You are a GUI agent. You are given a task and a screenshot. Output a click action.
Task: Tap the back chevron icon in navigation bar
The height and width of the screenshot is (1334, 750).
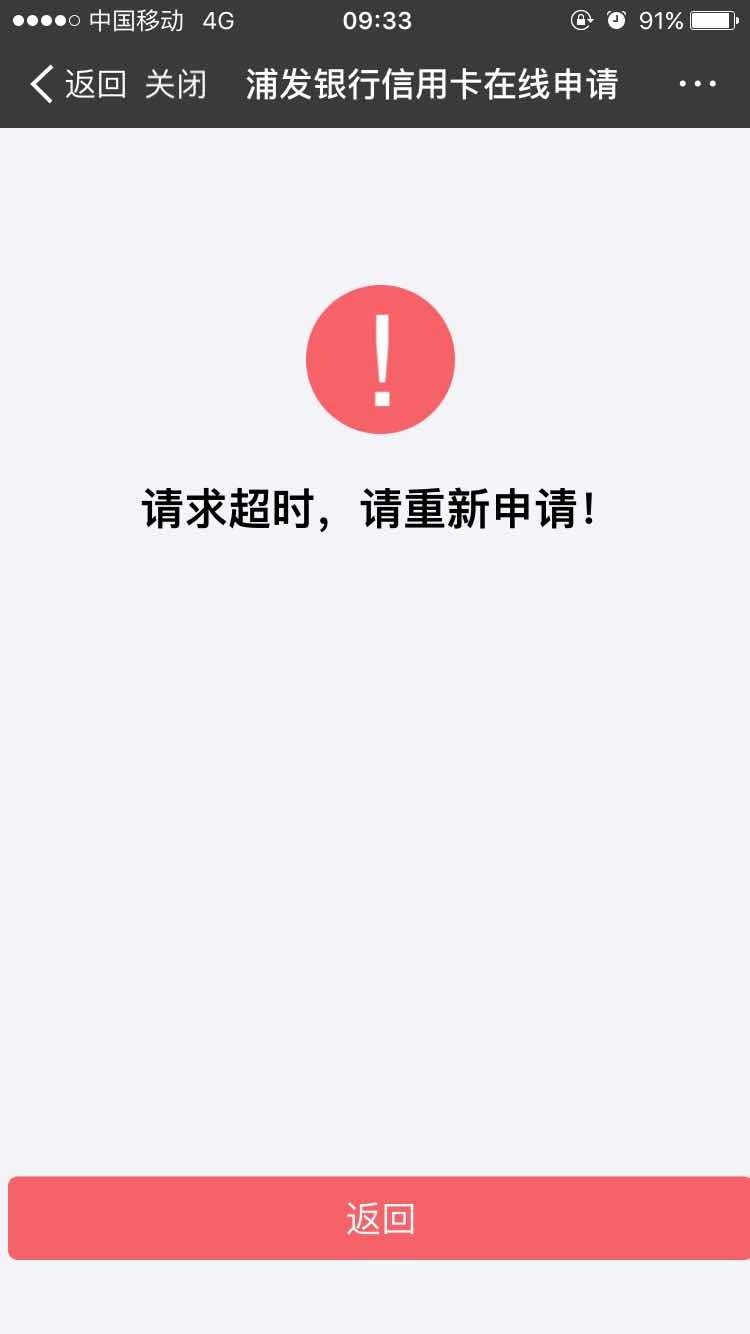tap(40, 85)
